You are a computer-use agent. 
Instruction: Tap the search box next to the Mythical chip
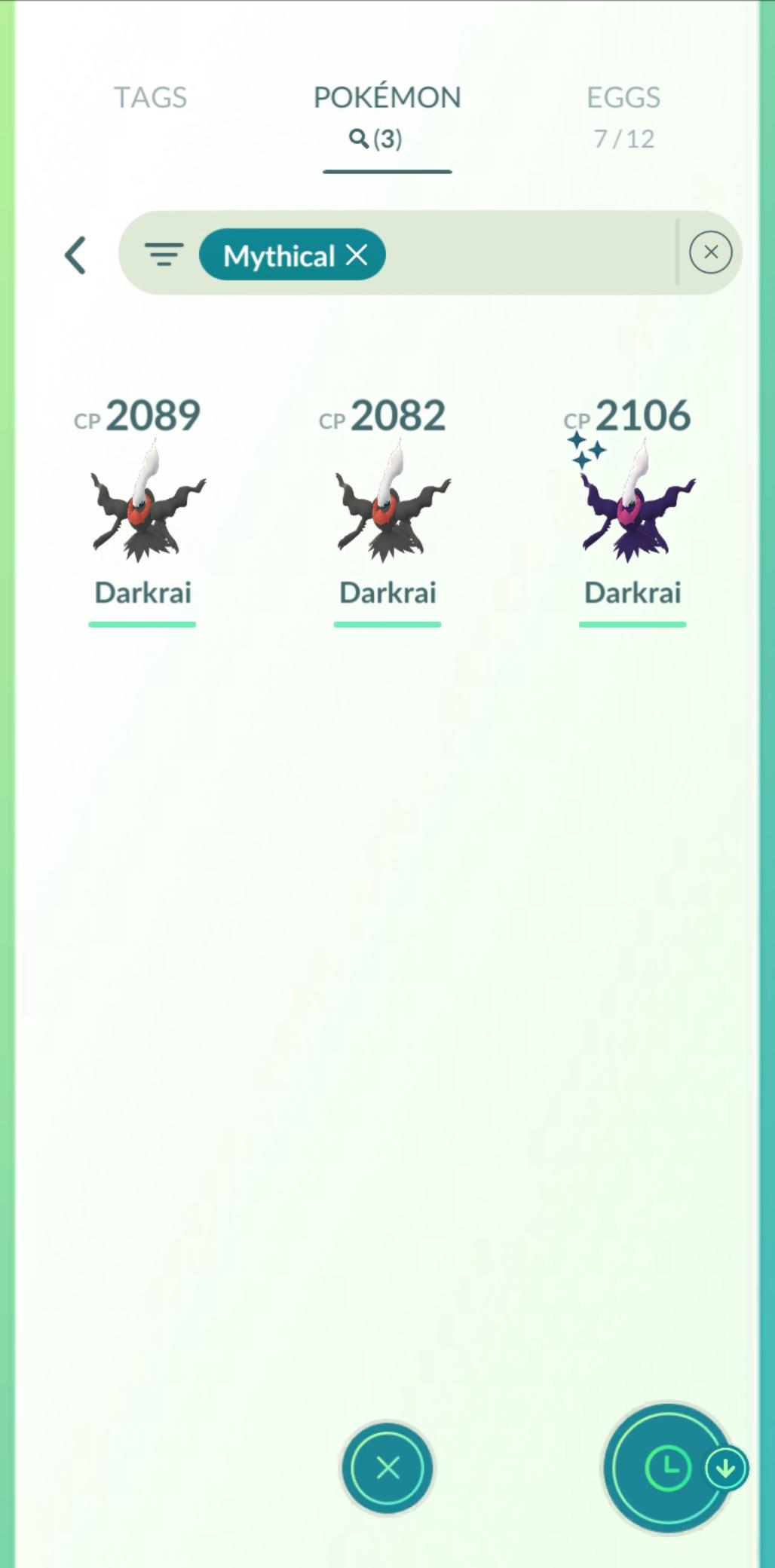(x=528, y=253)
